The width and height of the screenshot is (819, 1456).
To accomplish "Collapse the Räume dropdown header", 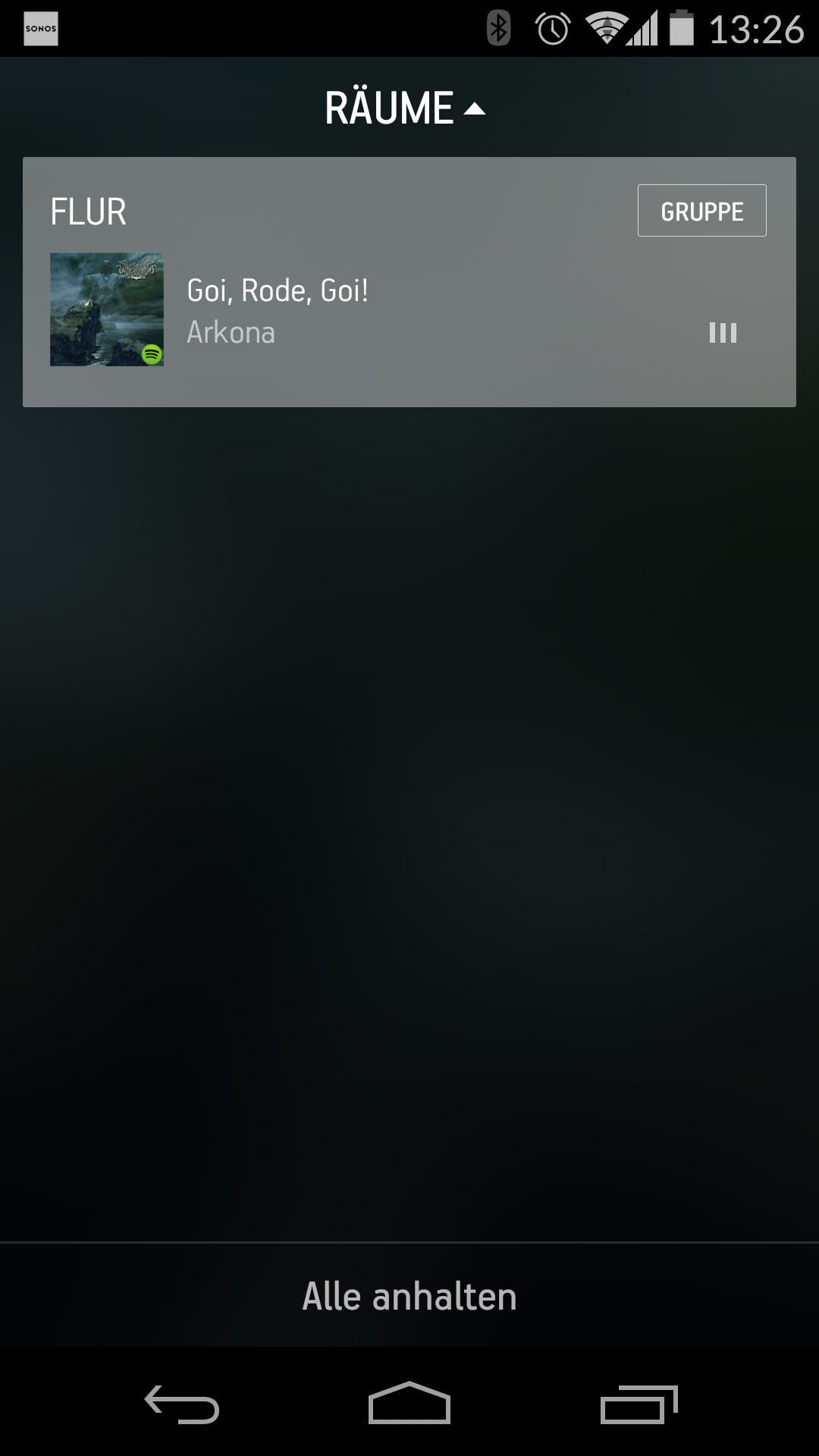I will pyautogui.click(x=405, y=108).
